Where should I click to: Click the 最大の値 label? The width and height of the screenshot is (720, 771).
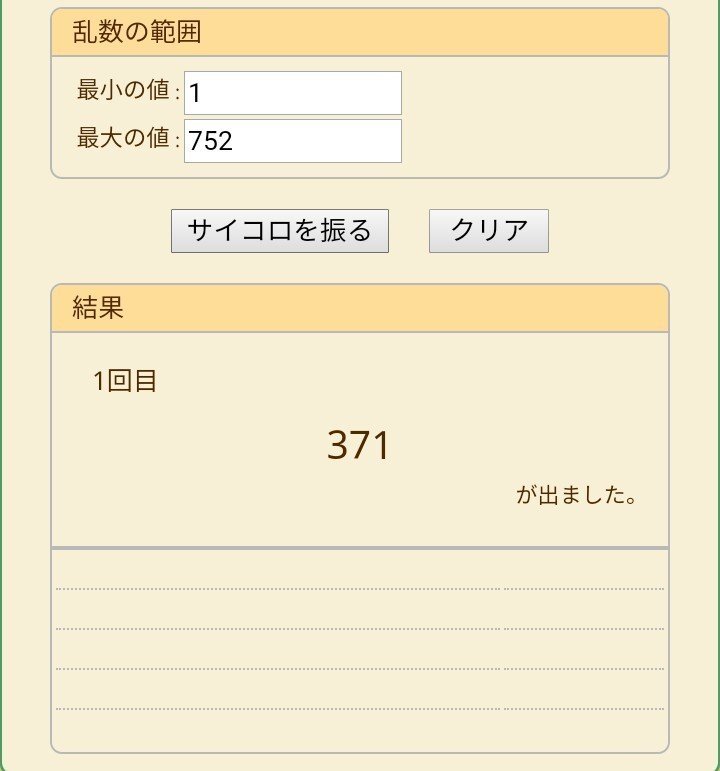click(x=119, y=138)
